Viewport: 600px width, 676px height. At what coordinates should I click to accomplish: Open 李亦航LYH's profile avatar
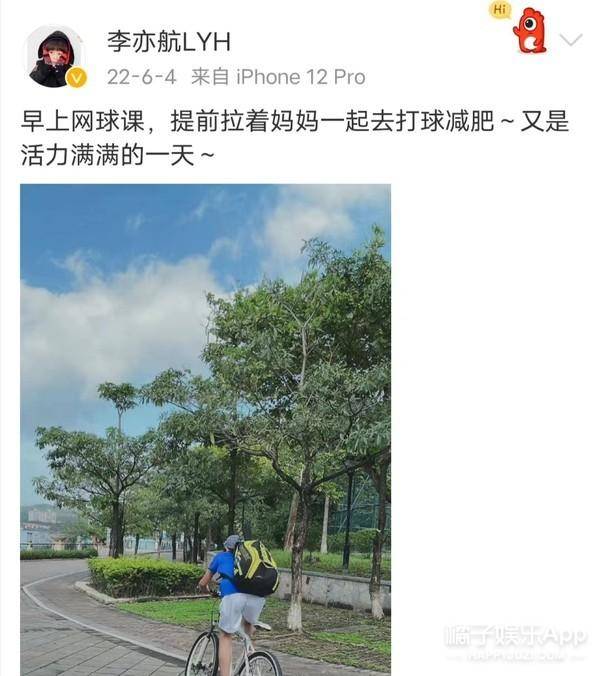(54, 57)
